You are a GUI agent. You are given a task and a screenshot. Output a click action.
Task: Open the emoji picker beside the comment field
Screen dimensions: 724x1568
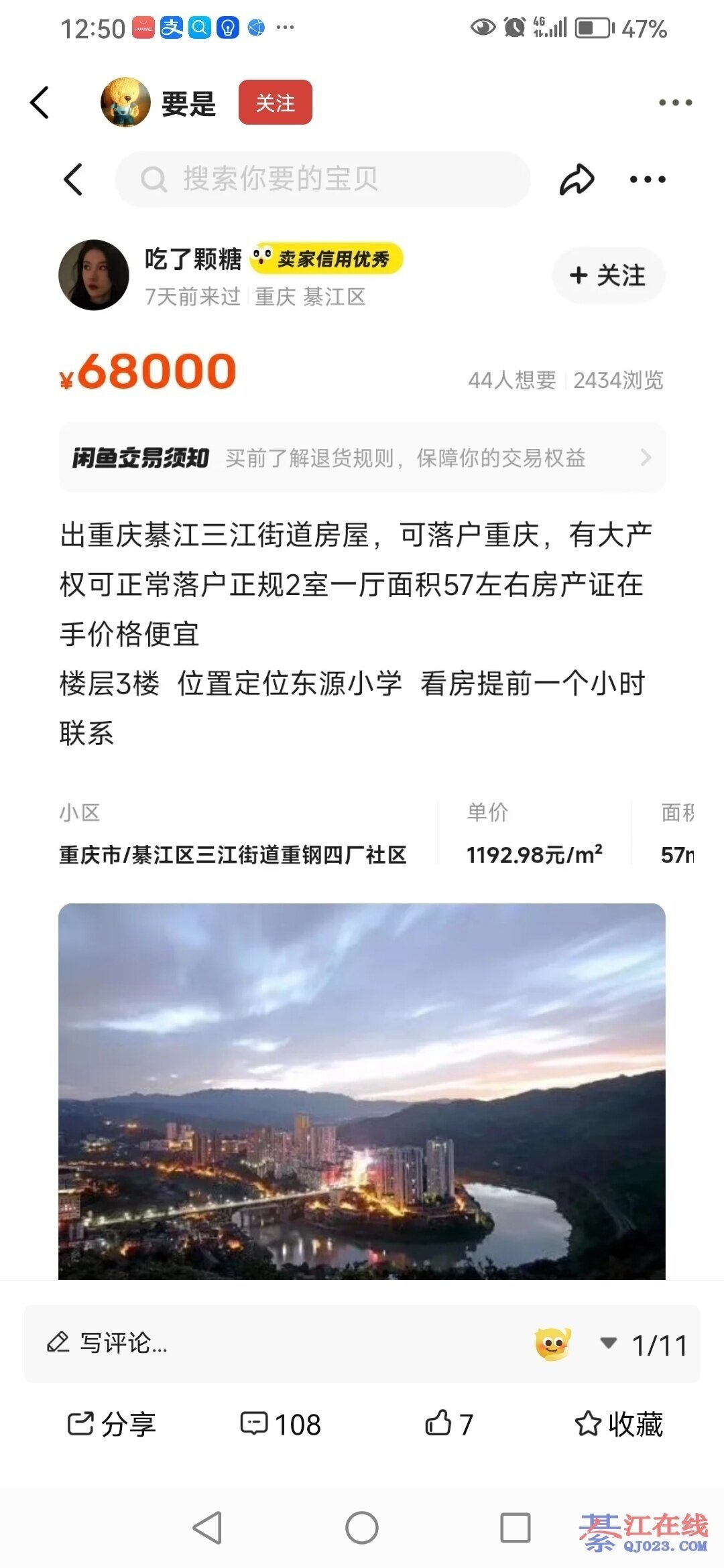552,1343
